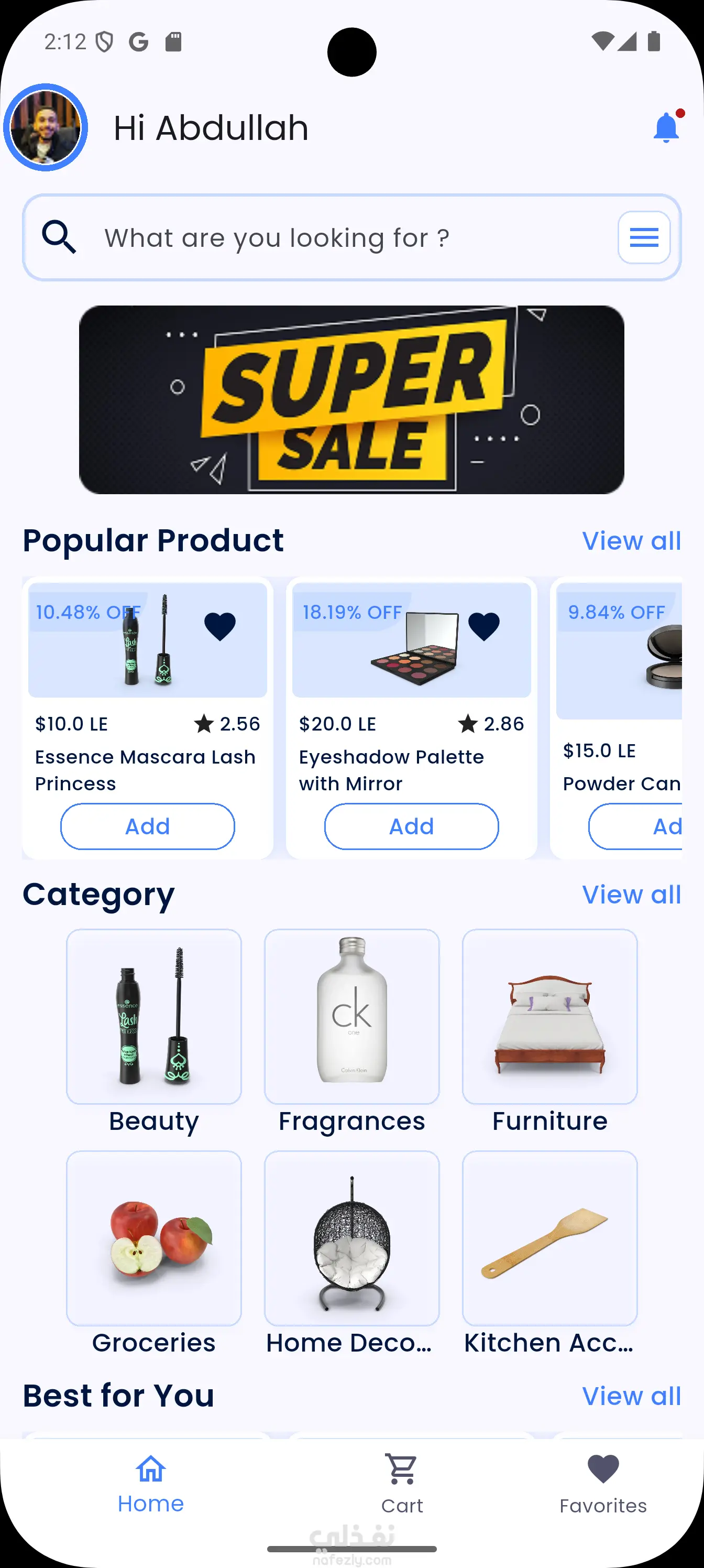
Task: Add Essence Mascara Lash Princess to cart
Action: click(147, 826)
